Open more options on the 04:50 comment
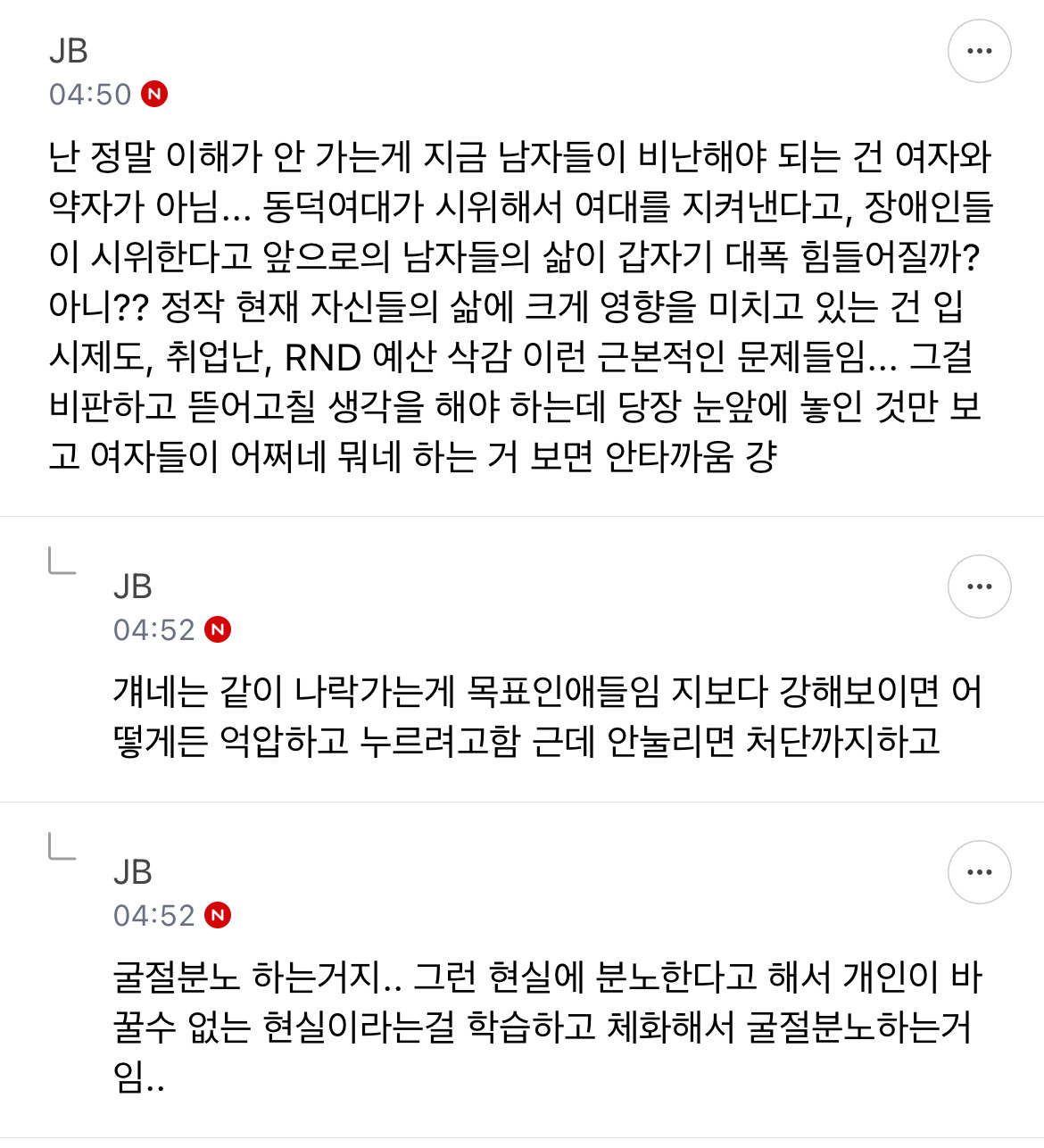 click(x=979, y=51)
